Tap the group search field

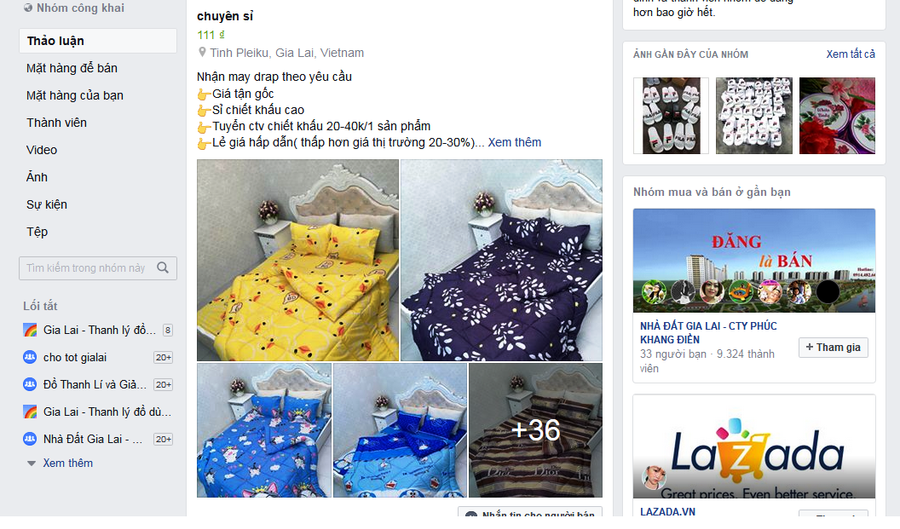point(87,268)
